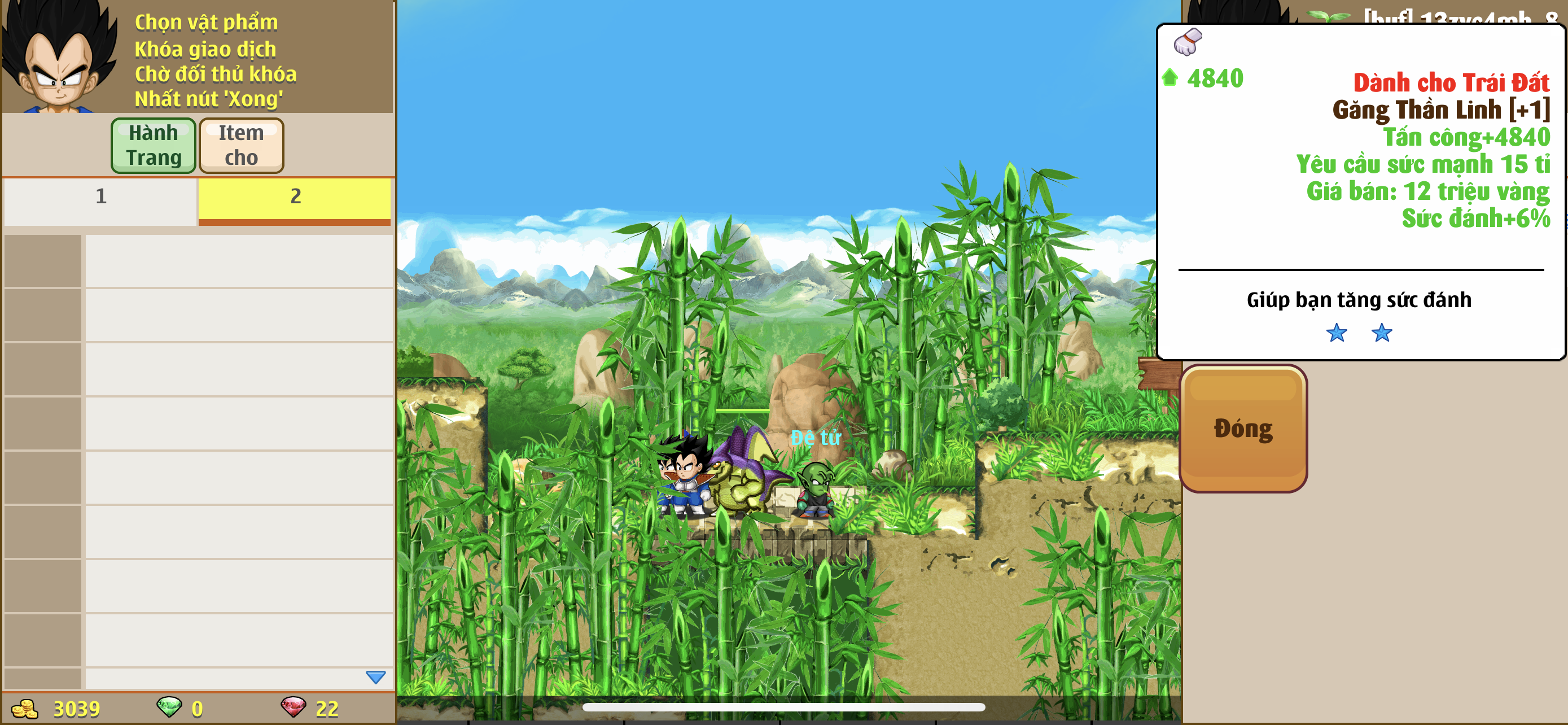Switch to the Hành Trang tab
The image size is (1568, 725).
(154, 146)
